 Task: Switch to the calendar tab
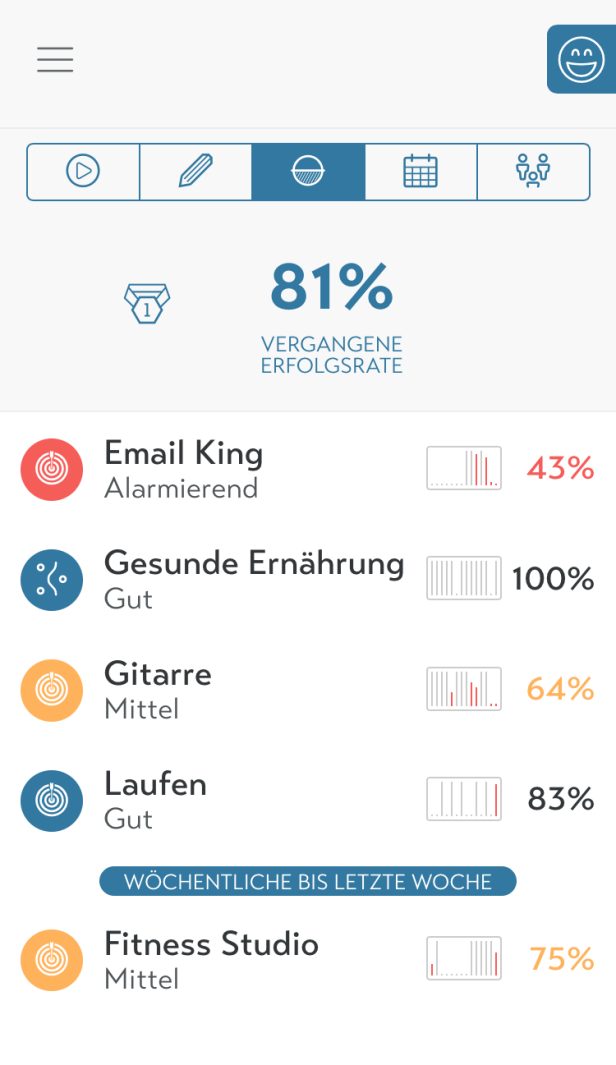click(x=420, y=171)
